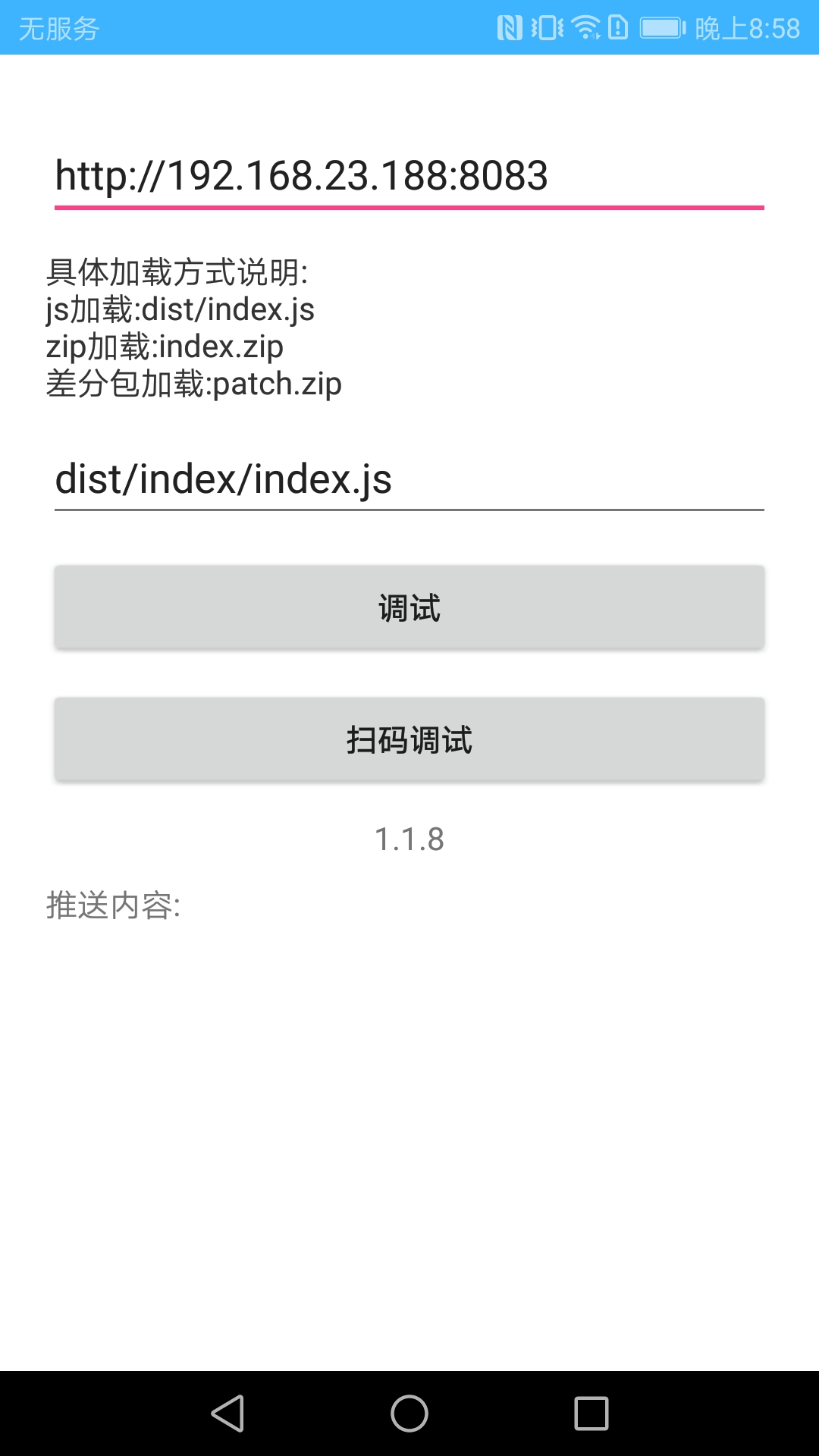Edit the dist/index/index.js path field
Image resolution: width=819 pixels, height=1456 pixels.
pyautogui.click(x=409, y=479)
